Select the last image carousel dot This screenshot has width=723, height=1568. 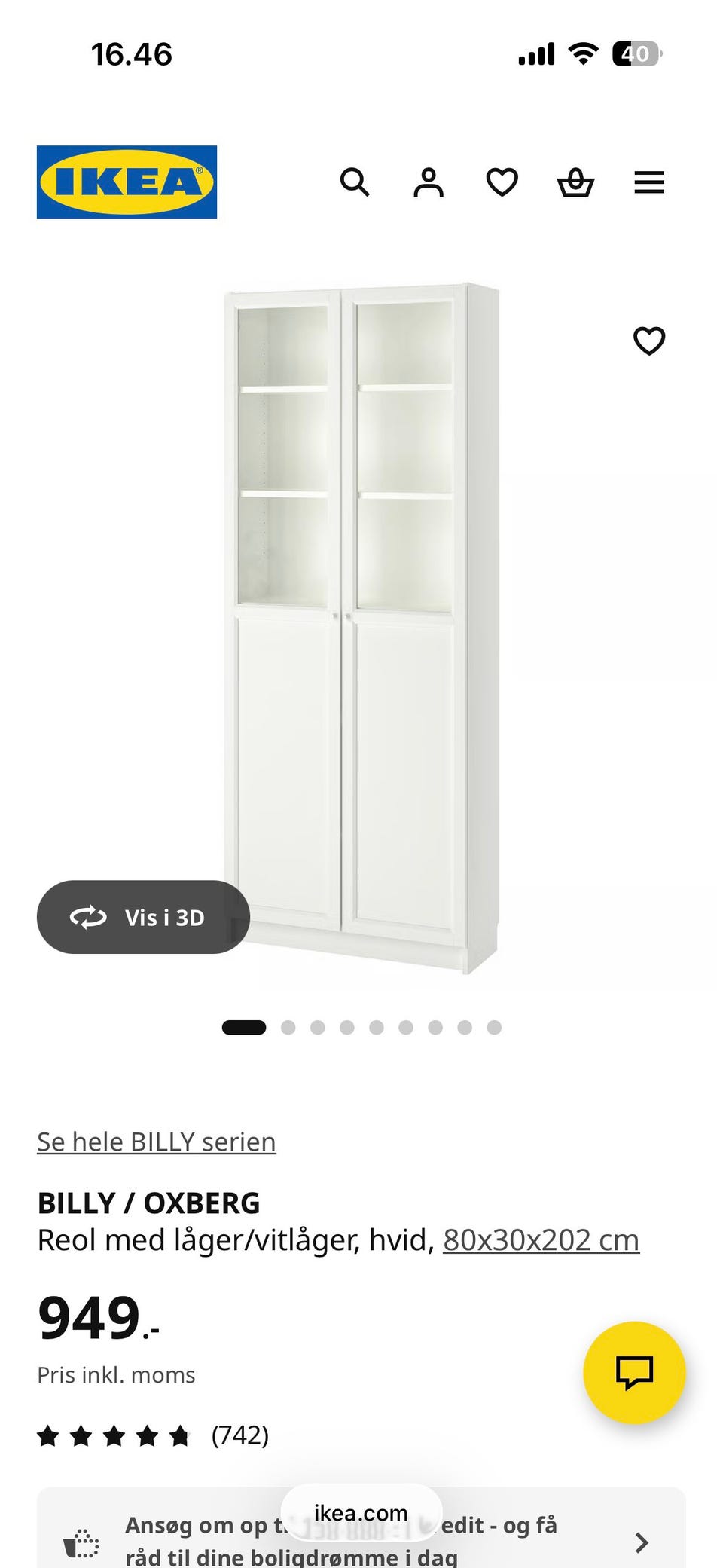(x=494, y=1027)
